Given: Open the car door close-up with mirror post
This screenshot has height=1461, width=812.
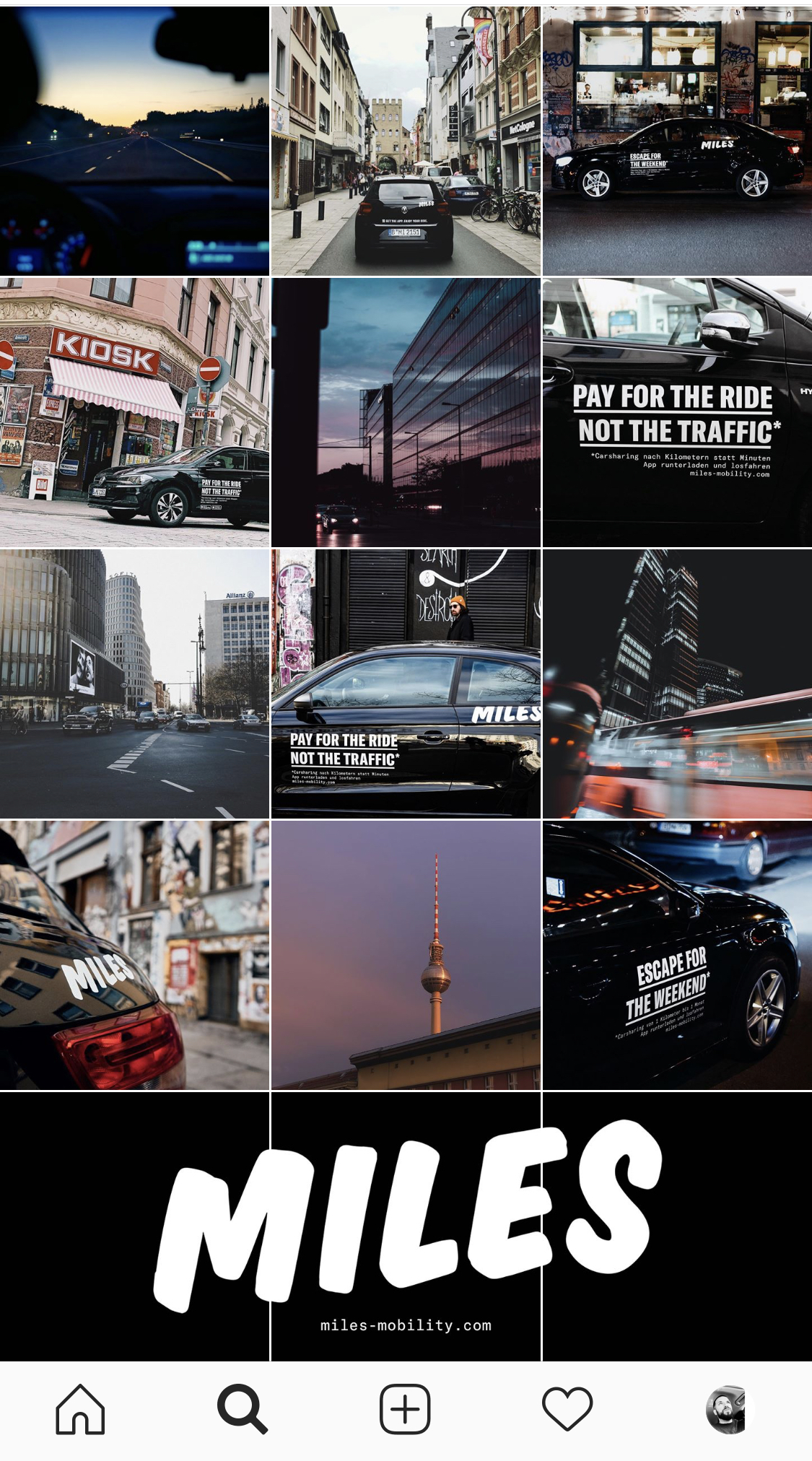Looking at the screenshot, I should click(677, 412).
